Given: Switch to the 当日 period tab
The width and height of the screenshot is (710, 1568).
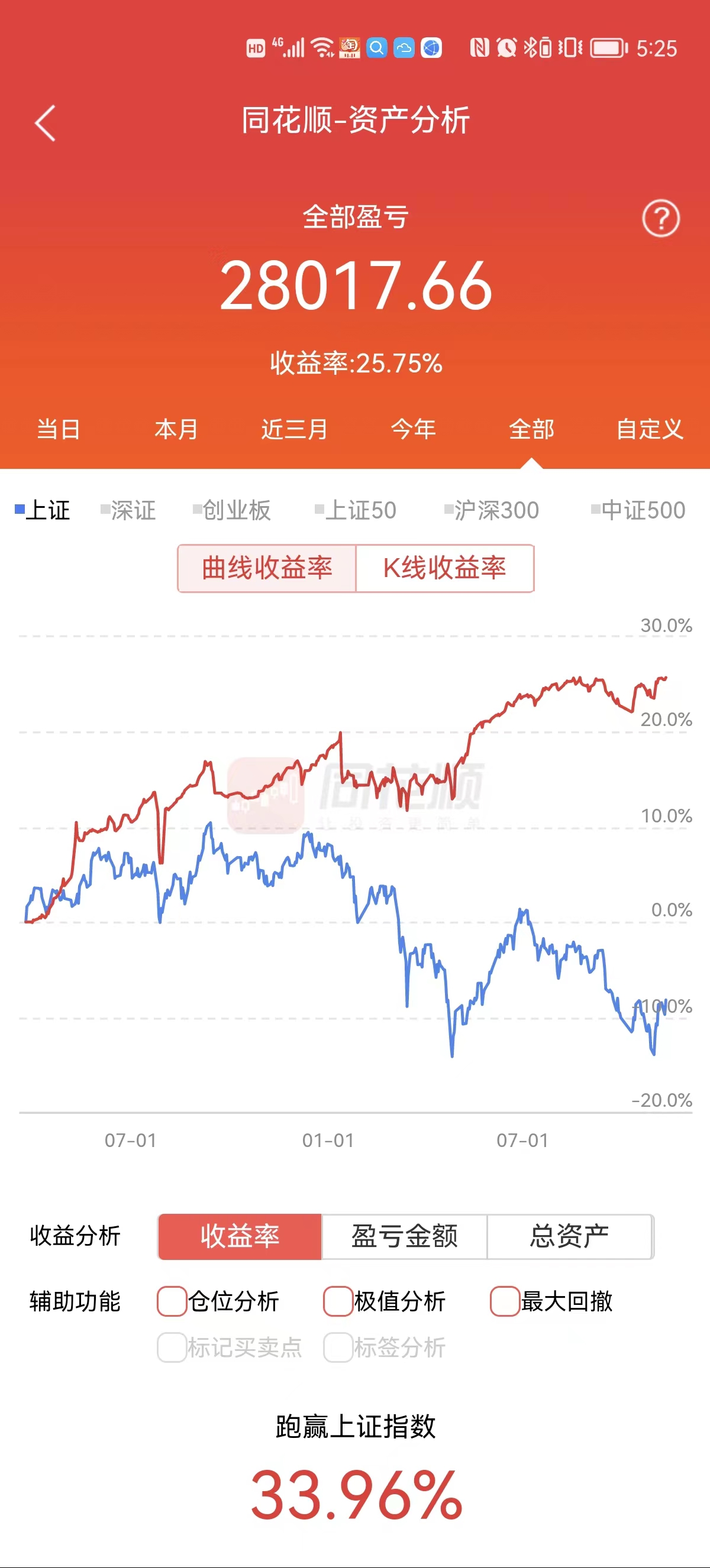Looking at the screenshot, I should pos(59,429).
